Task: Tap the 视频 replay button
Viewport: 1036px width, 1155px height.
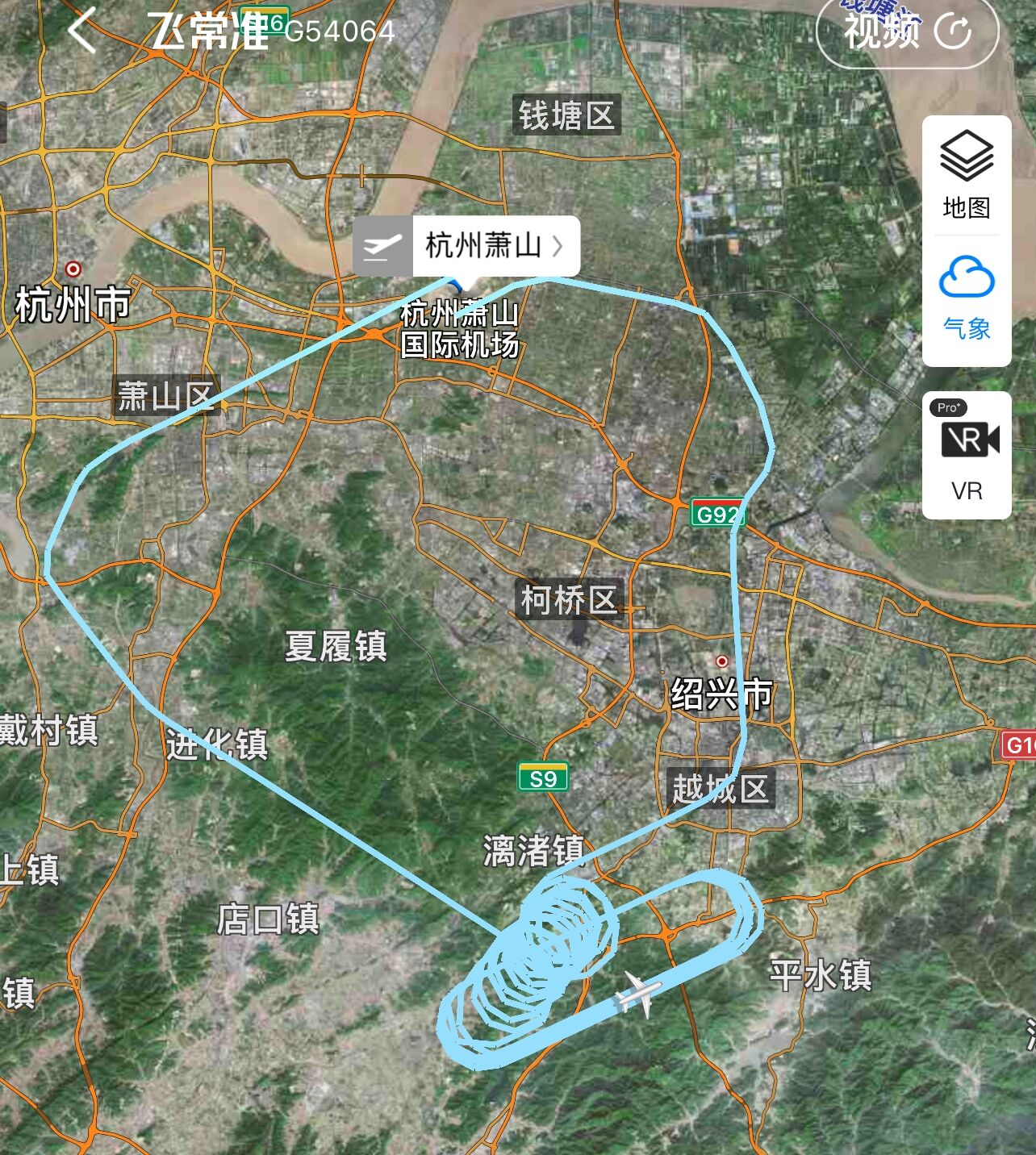Action: tap(908, 32)
